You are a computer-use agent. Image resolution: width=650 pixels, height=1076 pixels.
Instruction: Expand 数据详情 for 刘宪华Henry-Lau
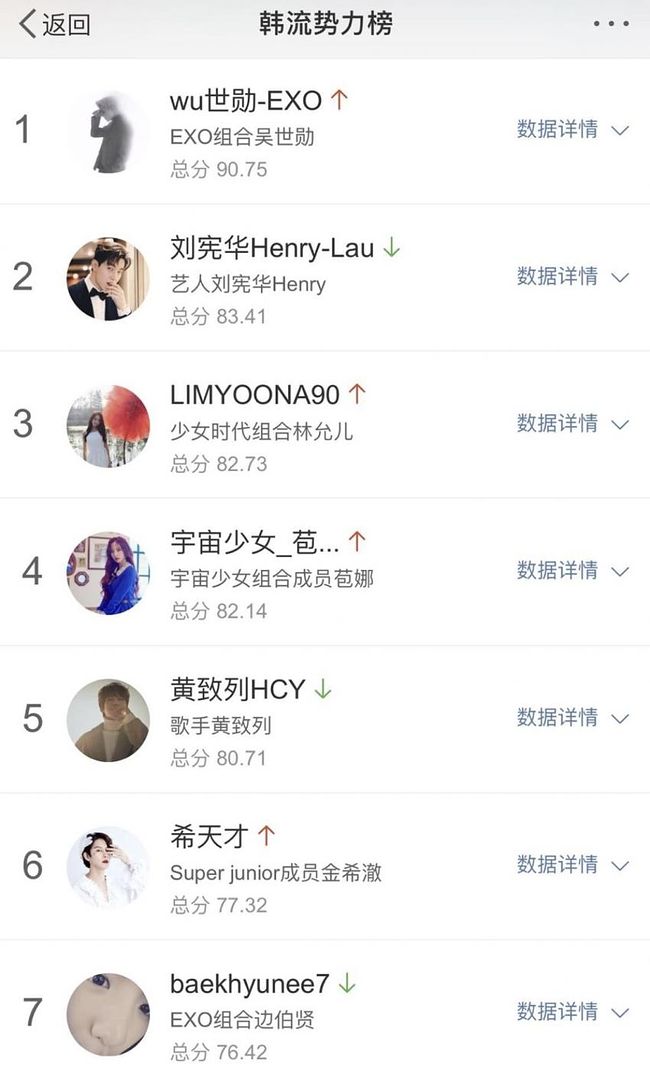[x=572, y=277]
